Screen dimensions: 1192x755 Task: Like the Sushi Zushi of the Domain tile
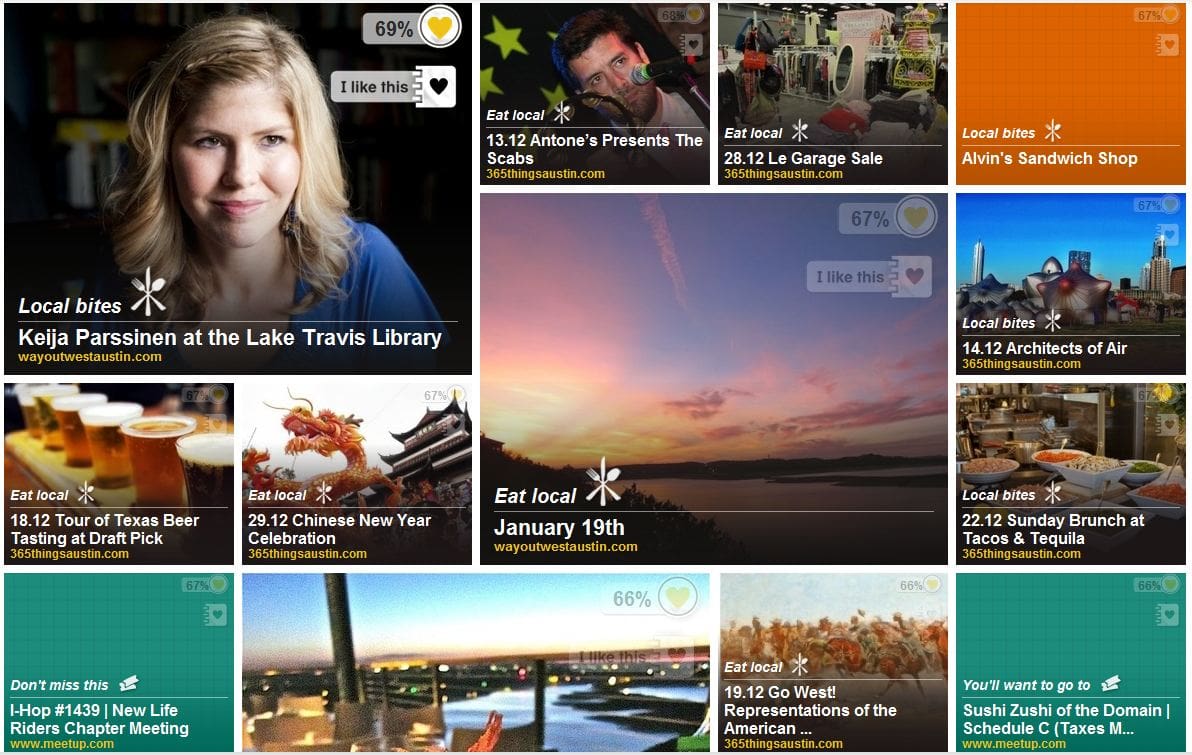(1167, 615)
